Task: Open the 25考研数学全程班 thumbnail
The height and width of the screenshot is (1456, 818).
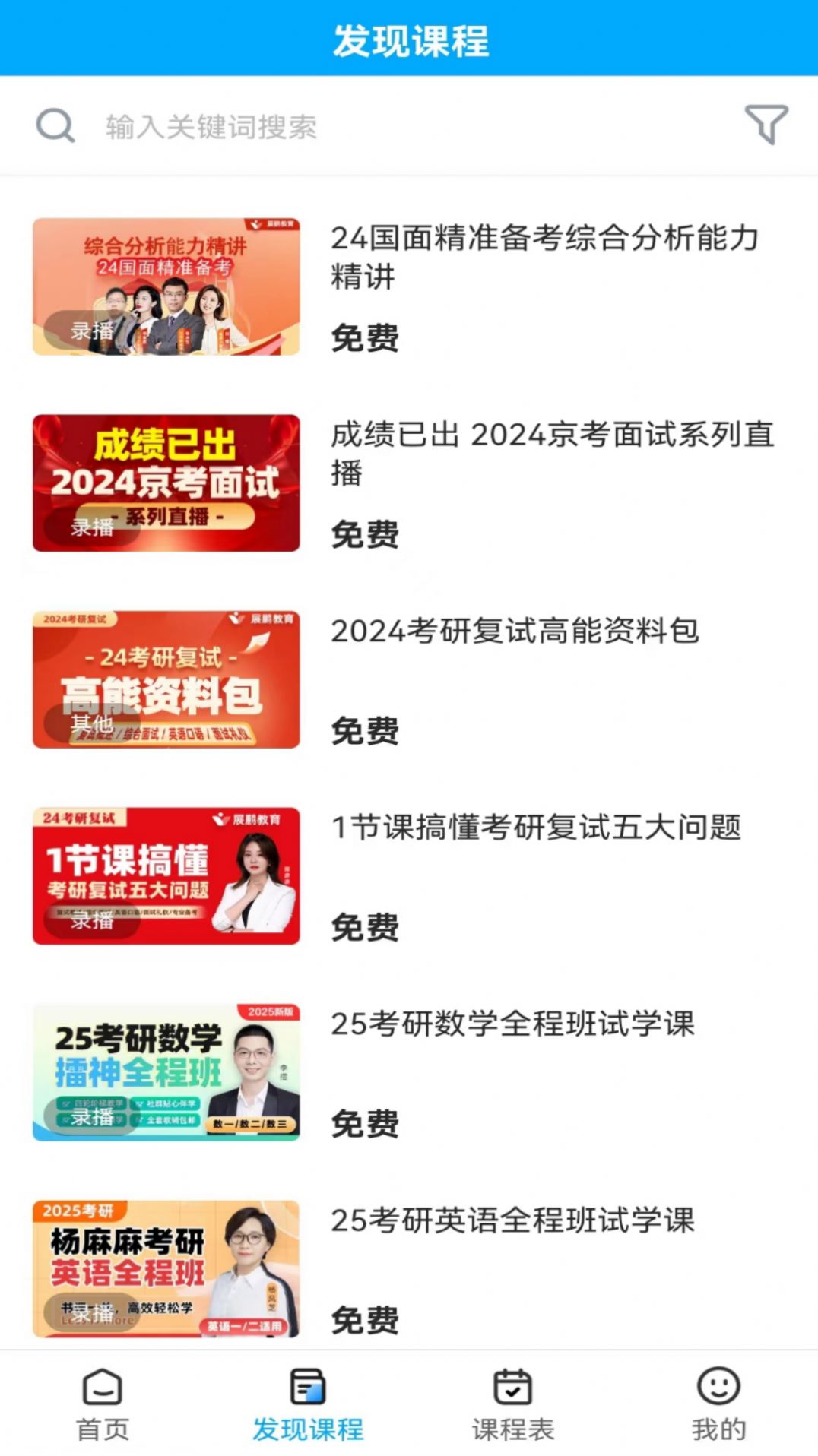Action: click(166, 1071)
